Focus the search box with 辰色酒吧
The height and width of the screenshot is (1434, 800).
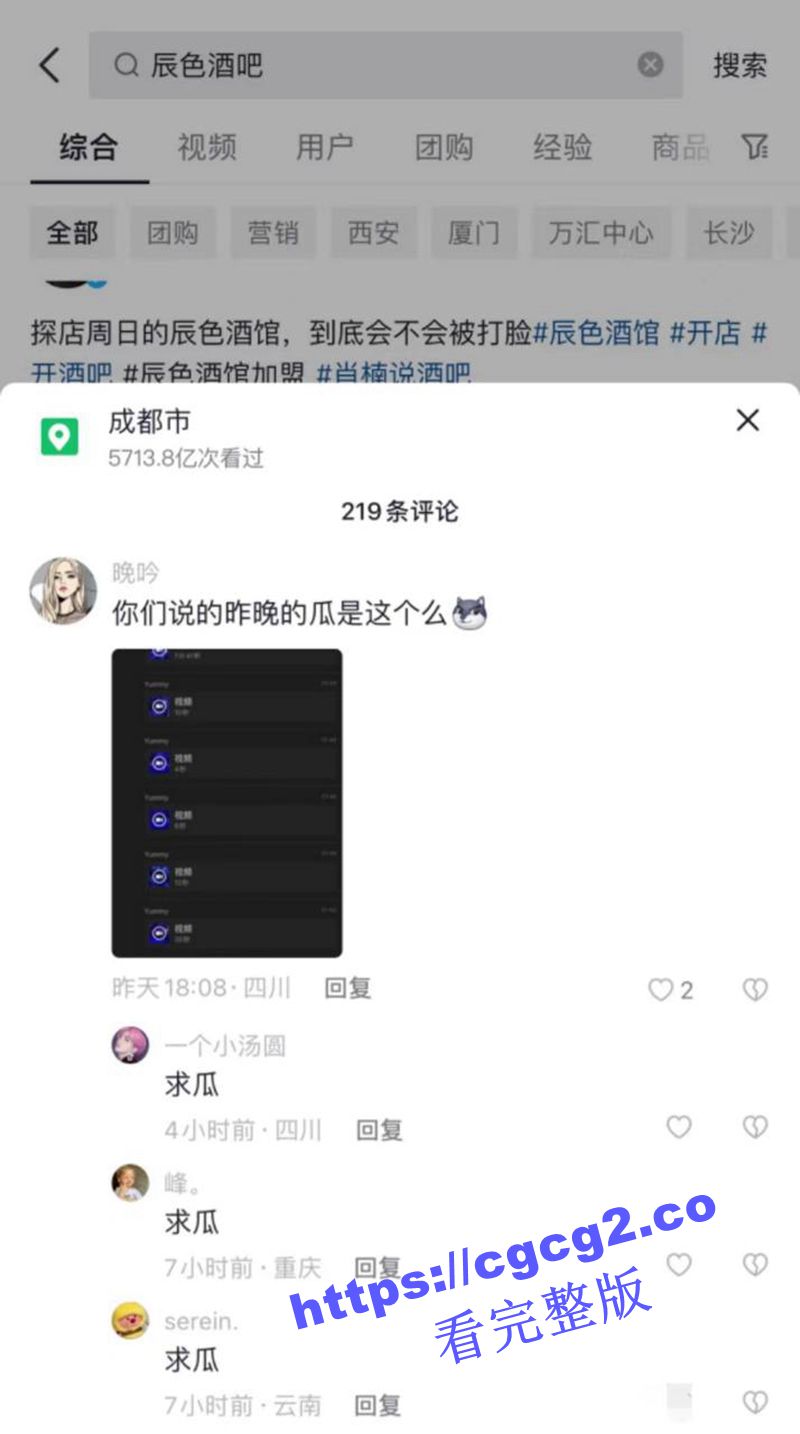380,66
